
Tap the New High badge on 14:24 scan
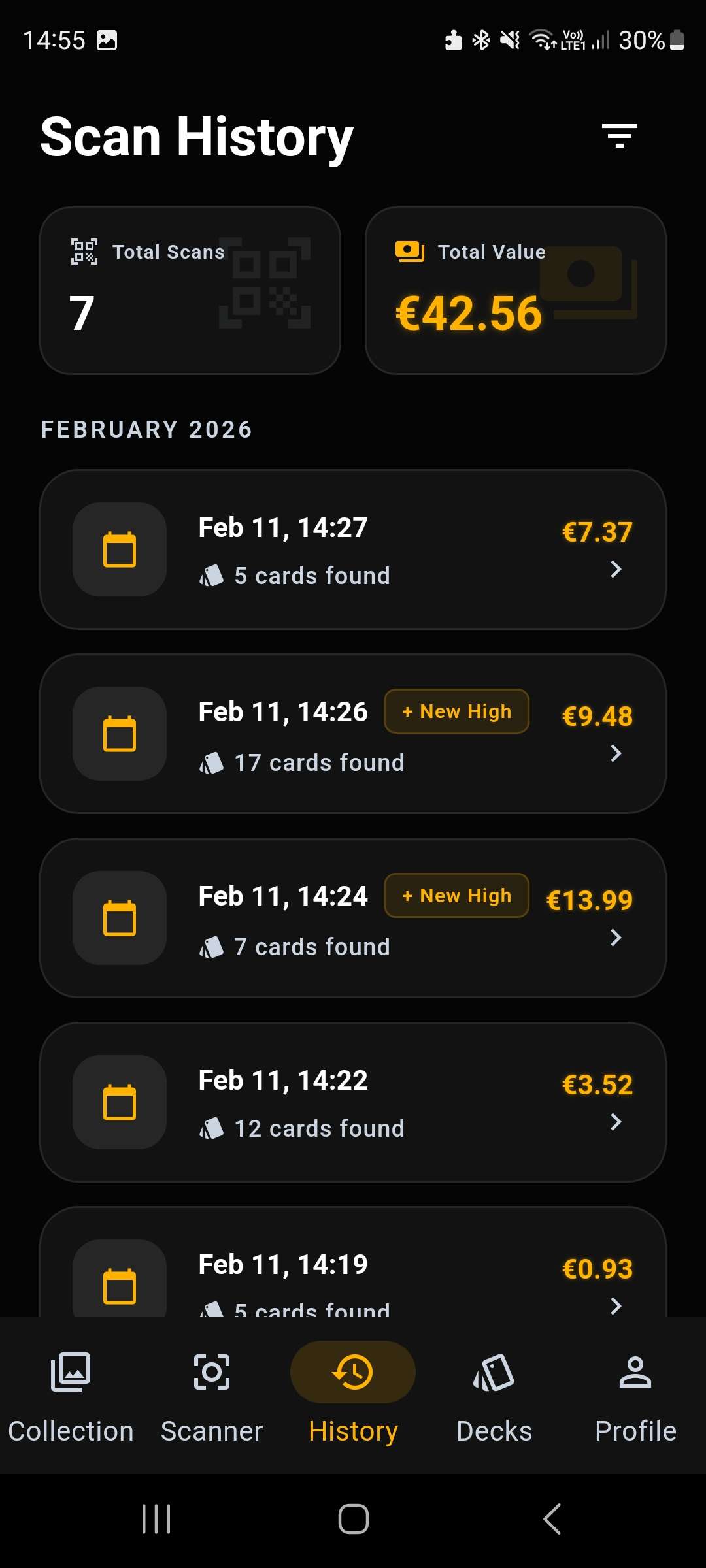coord(456,896)
